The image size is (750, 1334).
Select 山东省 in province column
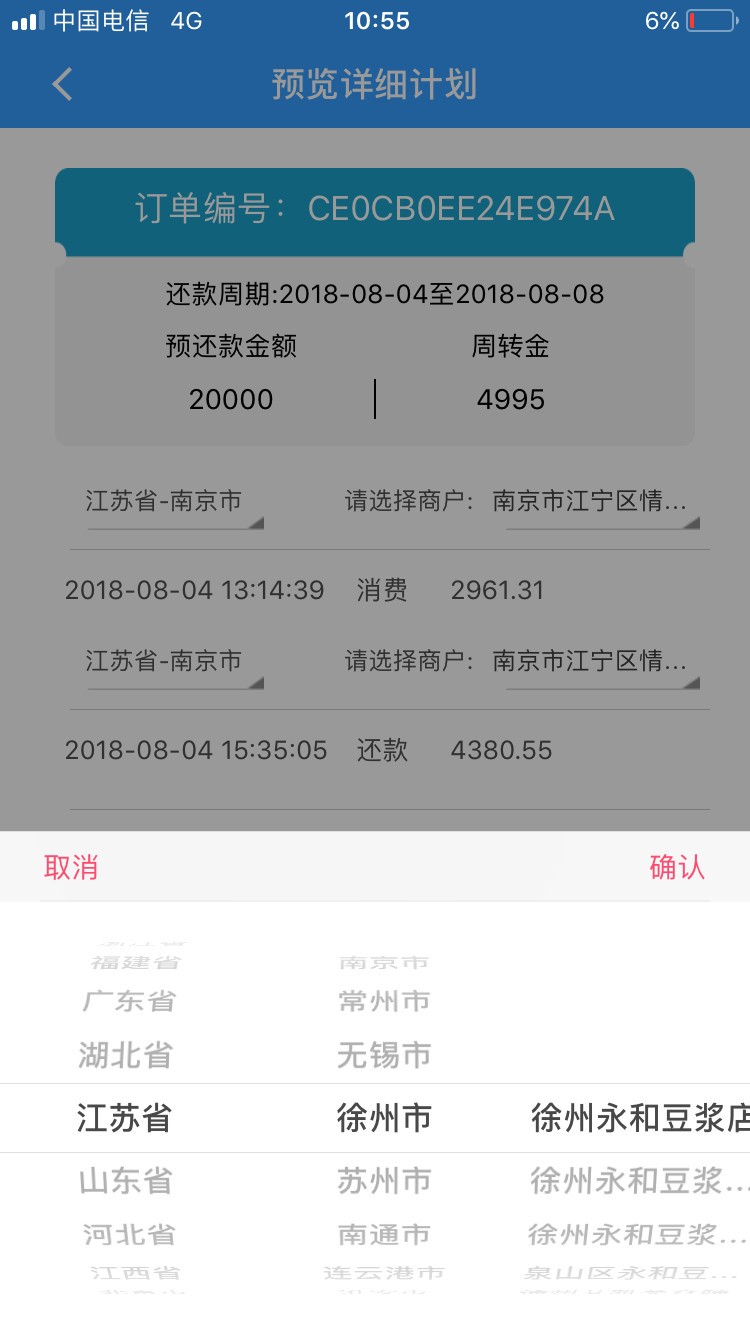click(125, 1181)
